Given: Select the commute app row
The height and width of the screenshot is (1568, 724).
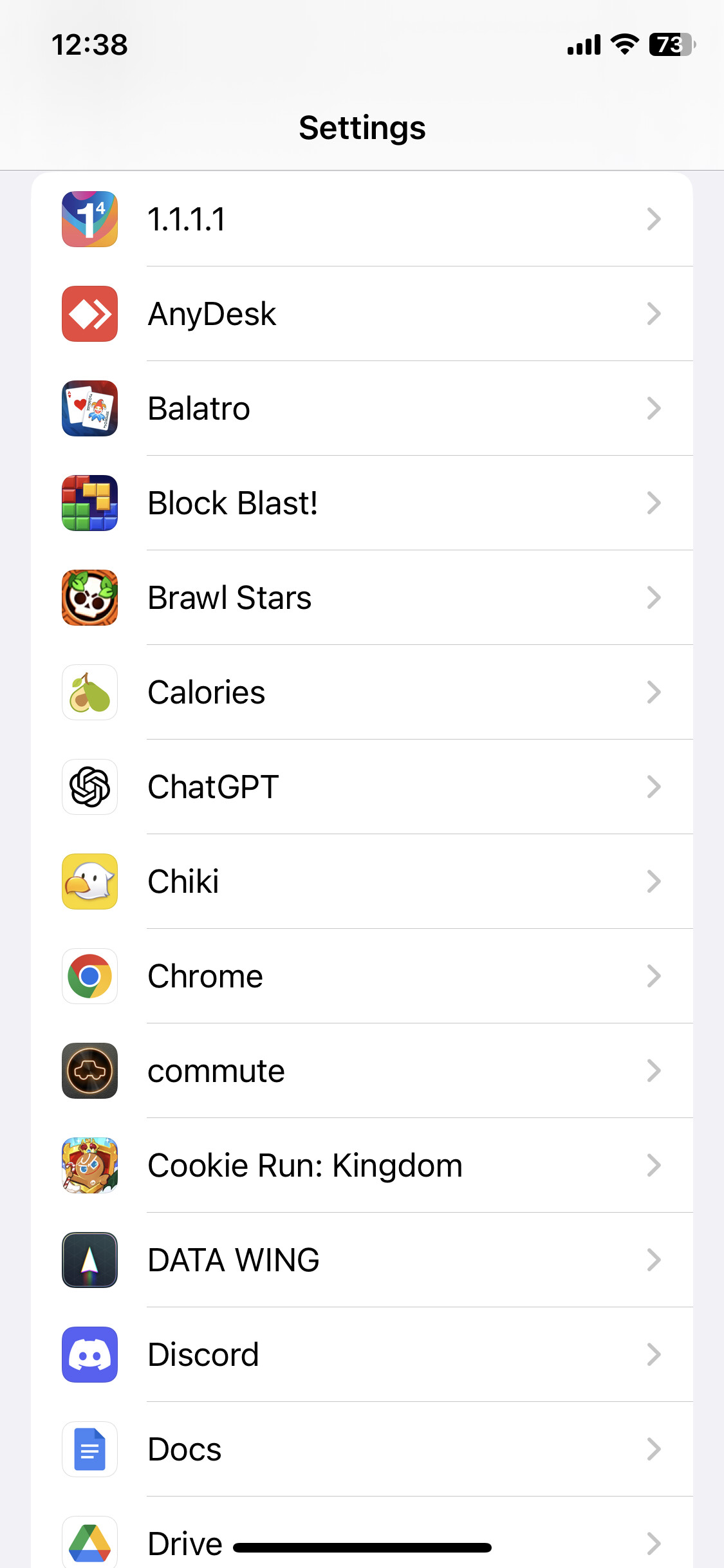Looking at the screenshot, I should click(362, 1071).
